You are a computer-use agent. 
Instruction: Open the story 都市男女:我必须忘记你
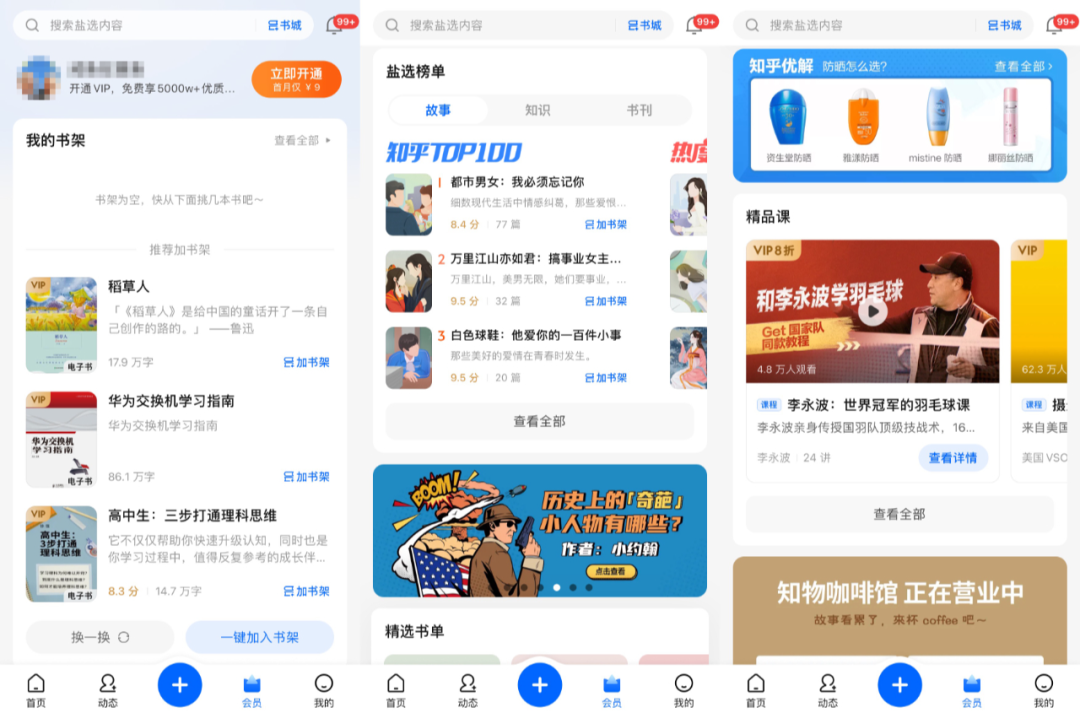[x=517, y=182]
